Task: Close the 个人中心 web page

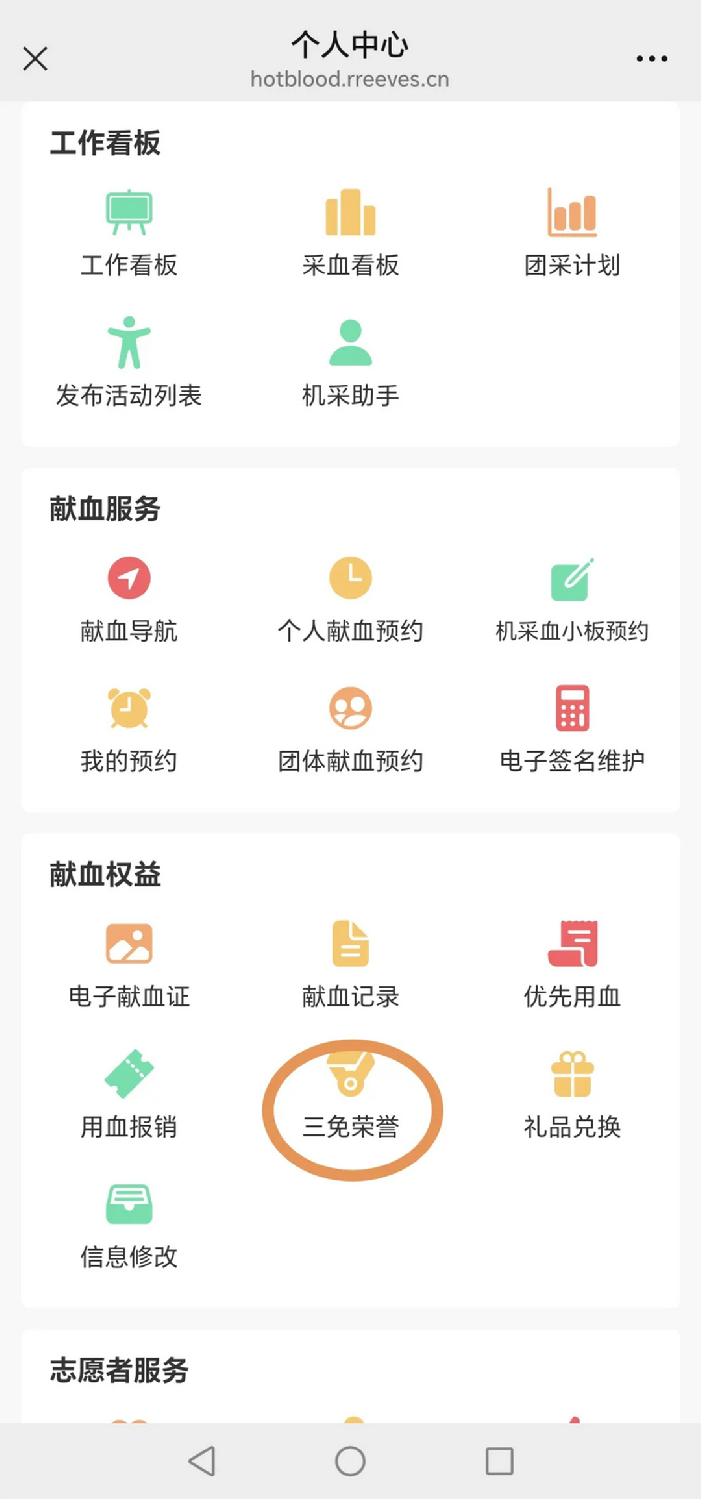Action: pos(35,59)
